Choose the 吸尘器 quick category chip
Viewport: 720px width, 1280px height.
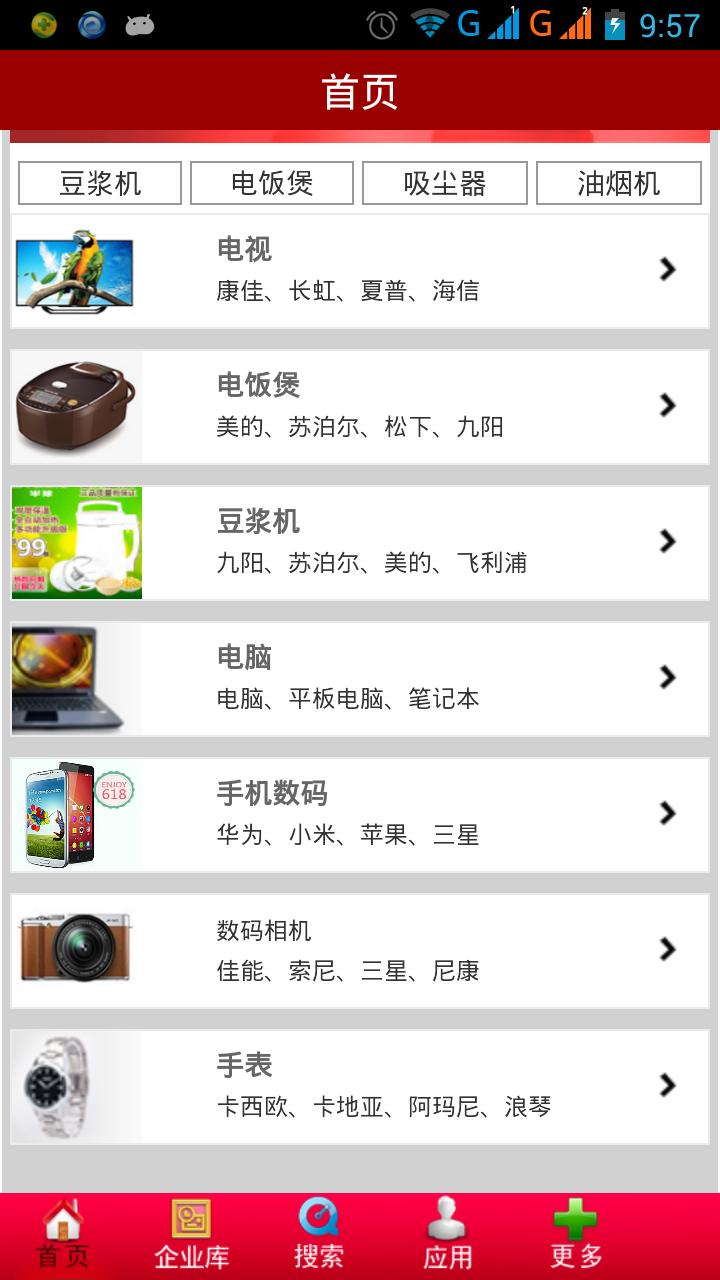pyautogui.click(x=445, y=183)
